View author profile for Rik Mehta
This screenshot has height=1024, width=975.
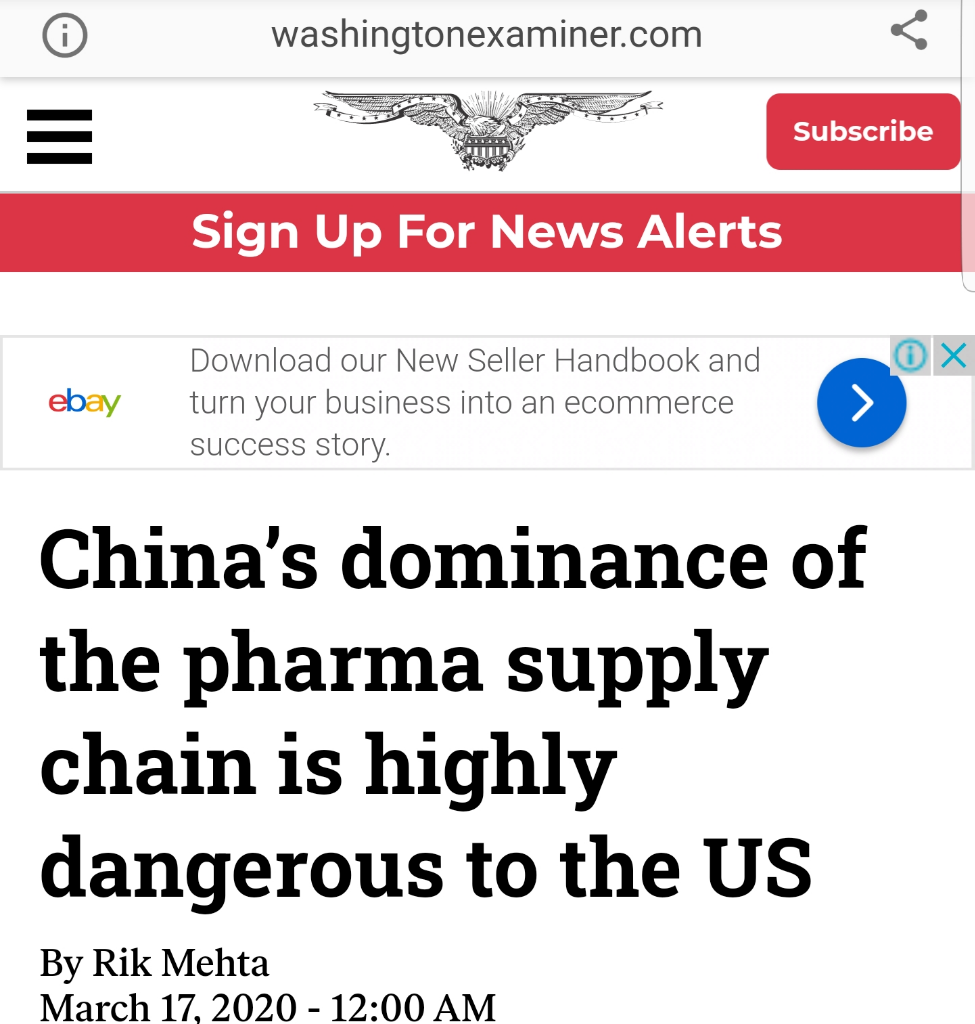(179, 963)
